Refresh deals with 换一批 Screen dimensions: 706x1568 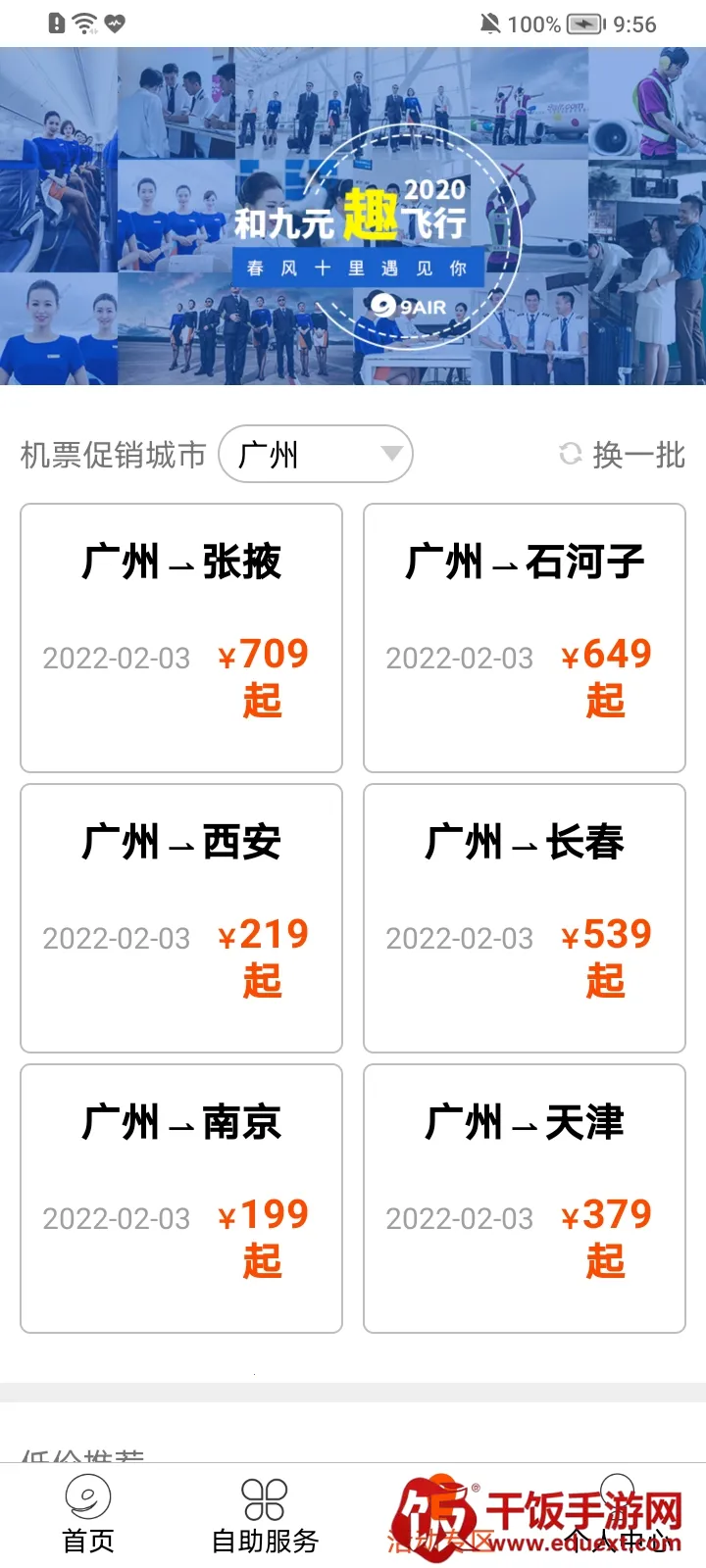coord(623,455)
